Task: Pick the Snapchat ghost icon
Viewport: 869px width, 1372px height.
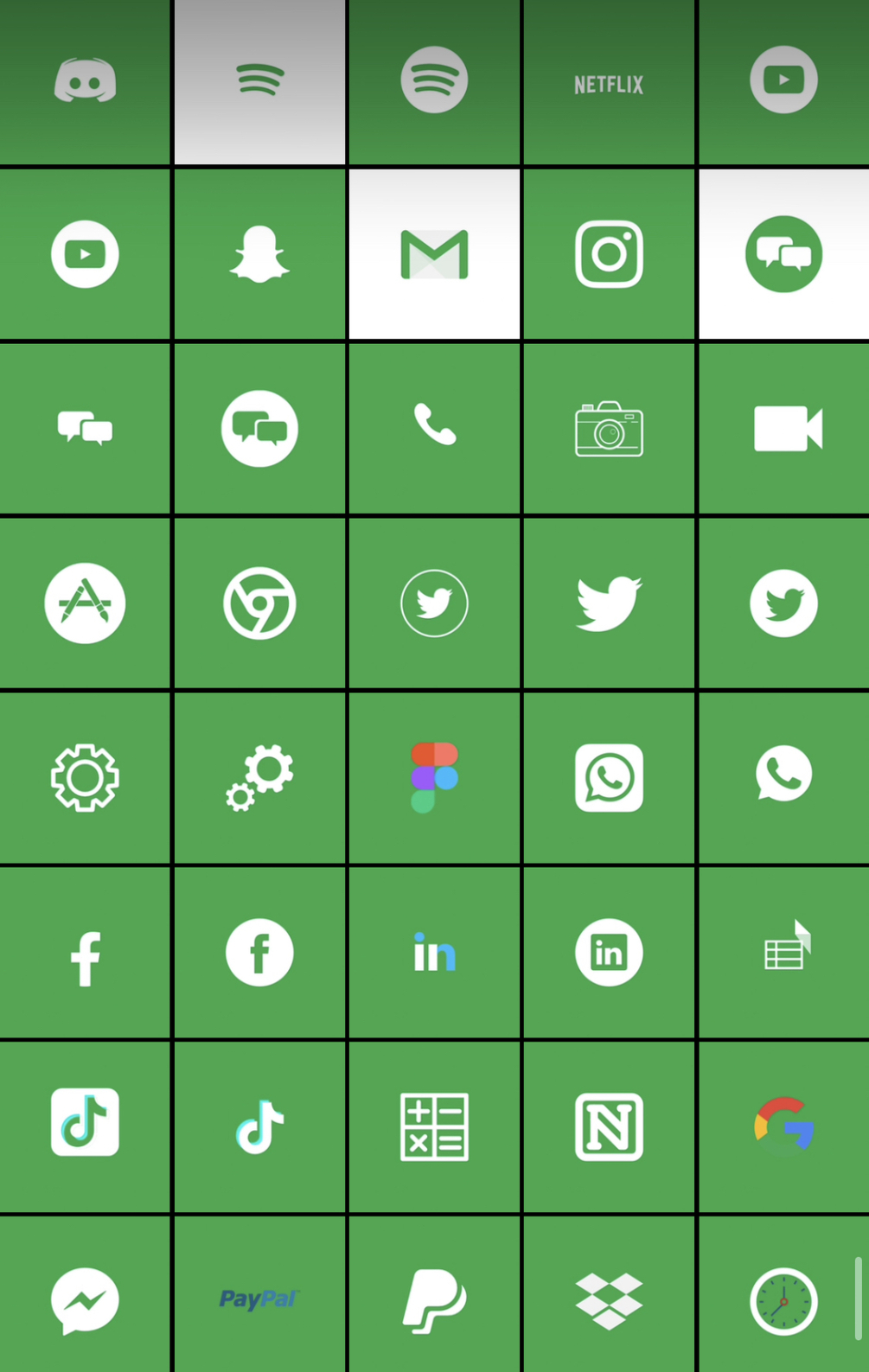Action: pyautogui.click(x=259, y=254)
